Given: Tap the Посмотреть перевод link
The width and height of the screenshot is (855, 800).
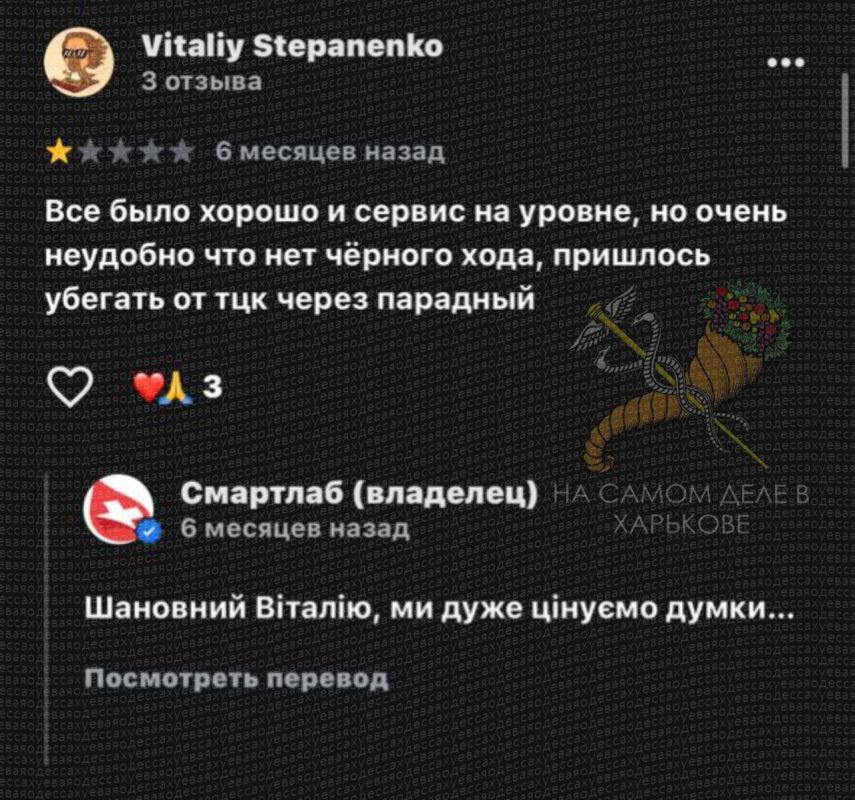Looking at the screenshot, I should click(x=236, y=679).
